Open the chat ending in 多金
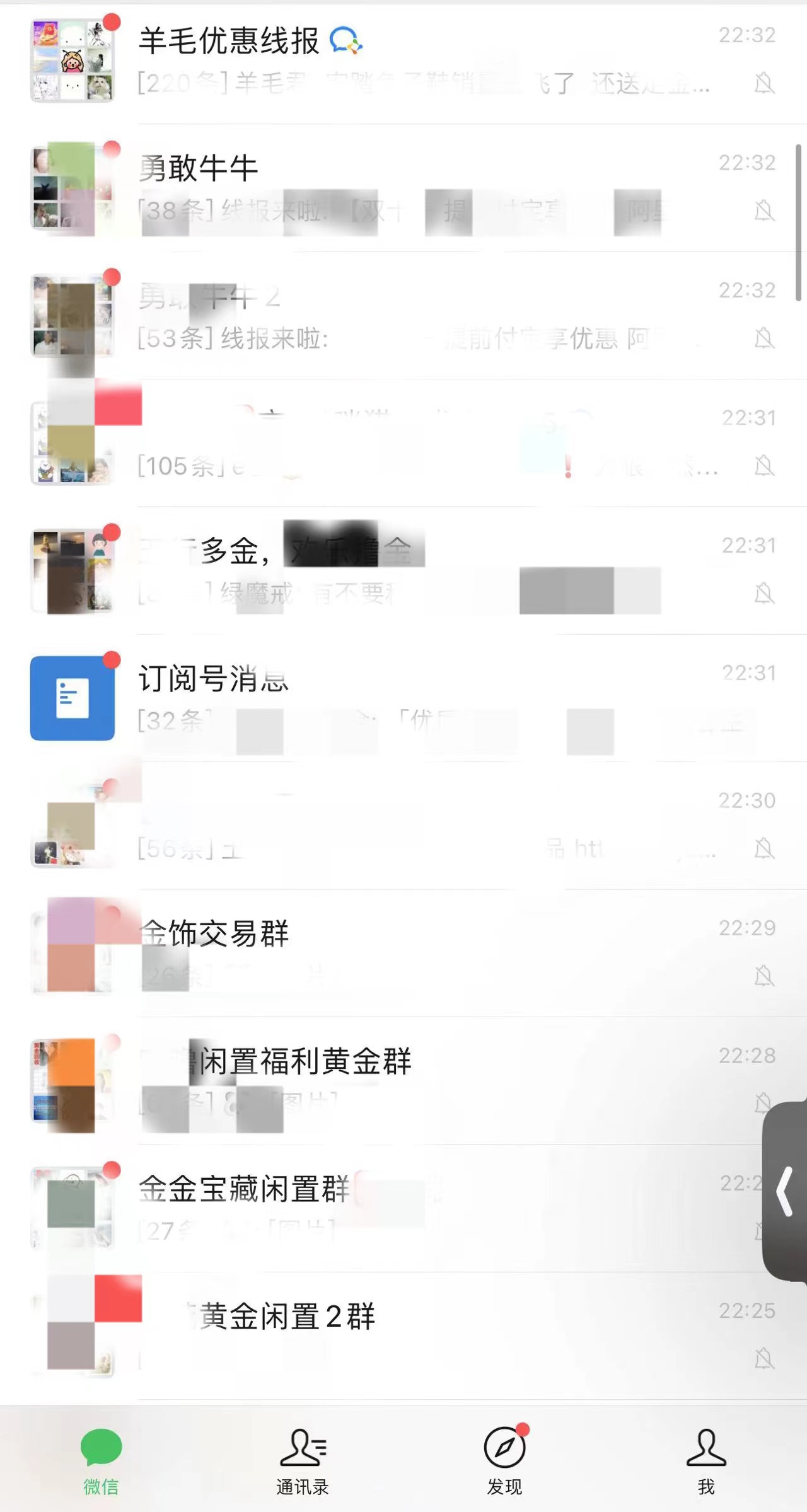This screenshot has height=1512, width=807. [403, 571]
